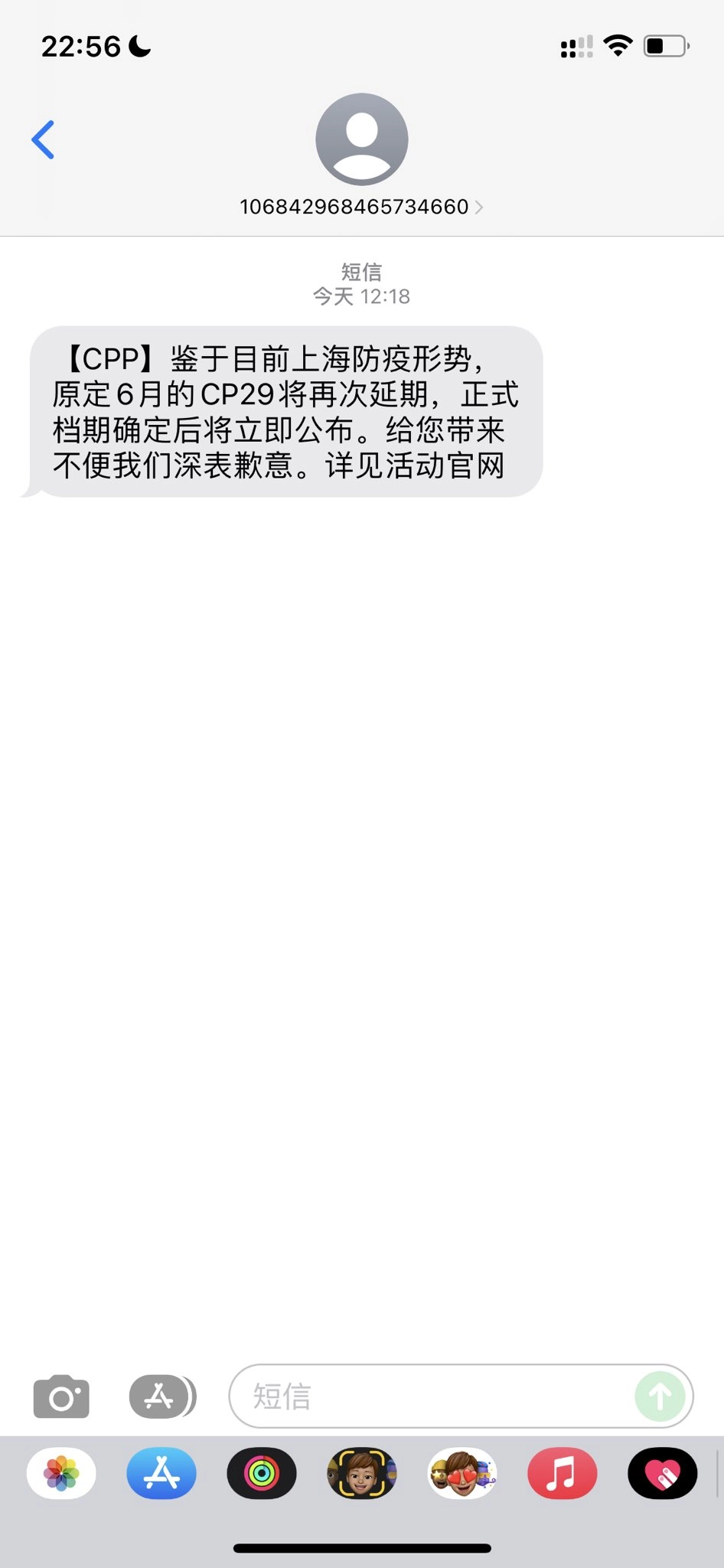Go back to the messages list
724x1568 pixels.
tap(43, 139)
